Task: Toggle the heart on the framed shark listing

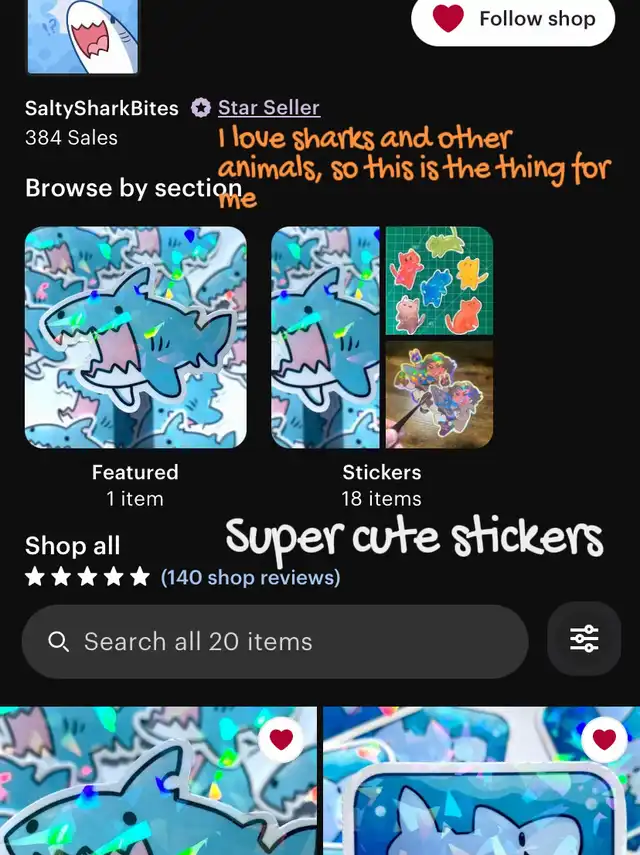Action: pyautogui.click(x=604, y=739)
